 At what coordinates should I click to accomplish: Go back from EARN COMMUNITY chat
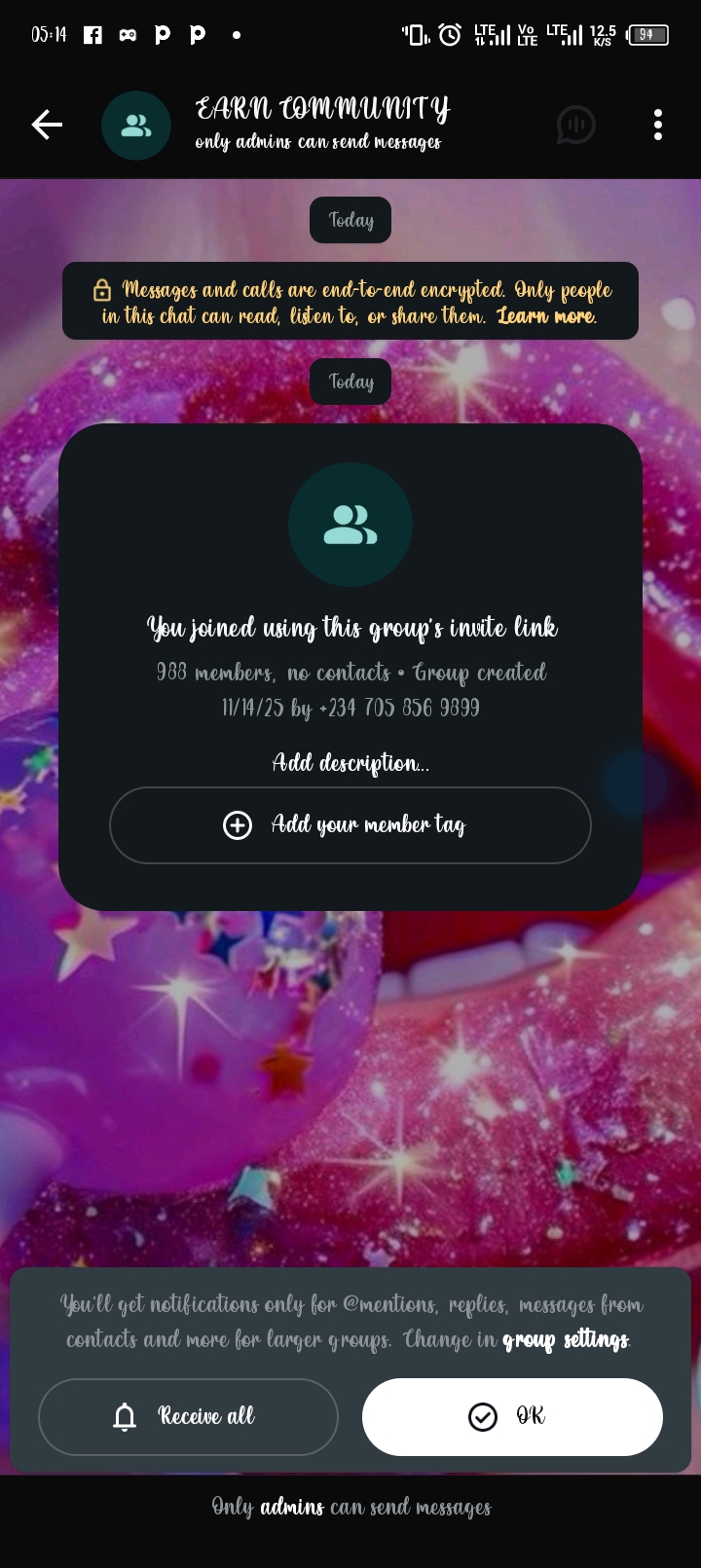[x=47, y=125]
